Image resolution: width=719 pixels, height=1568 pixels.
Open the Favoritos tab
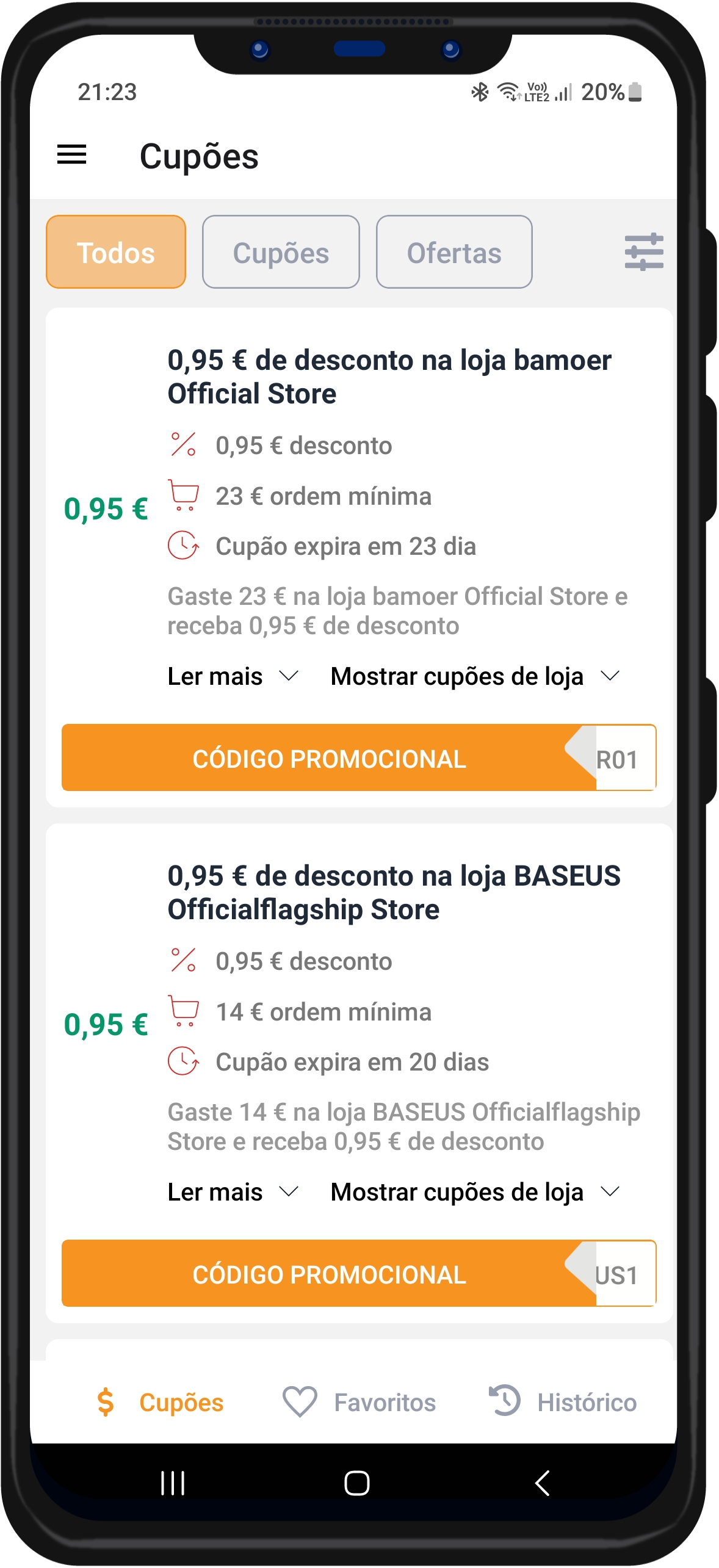point(359,1402)
